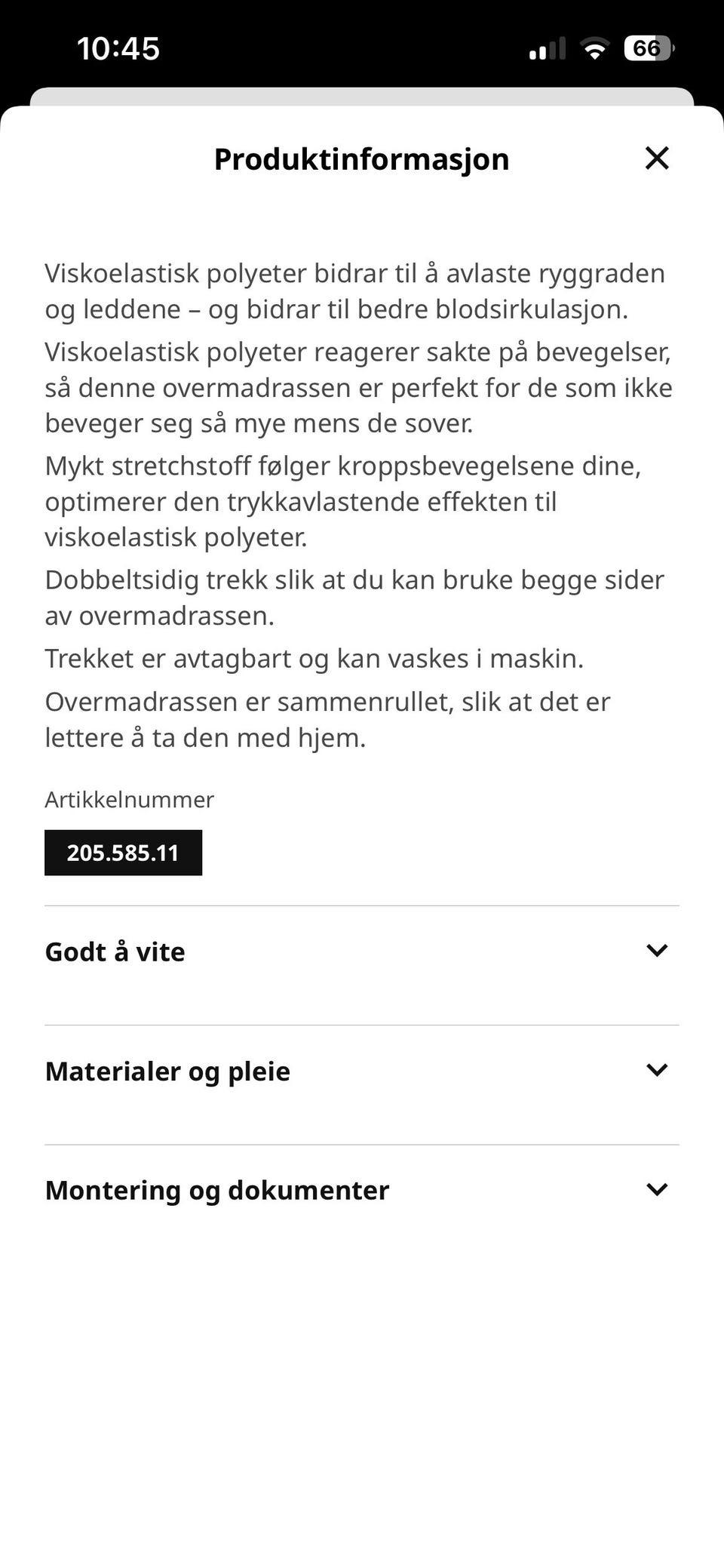724x1568 pixels.
Task: Tap the Wi-Fi icon in status bar
Action: coord(595,48)
